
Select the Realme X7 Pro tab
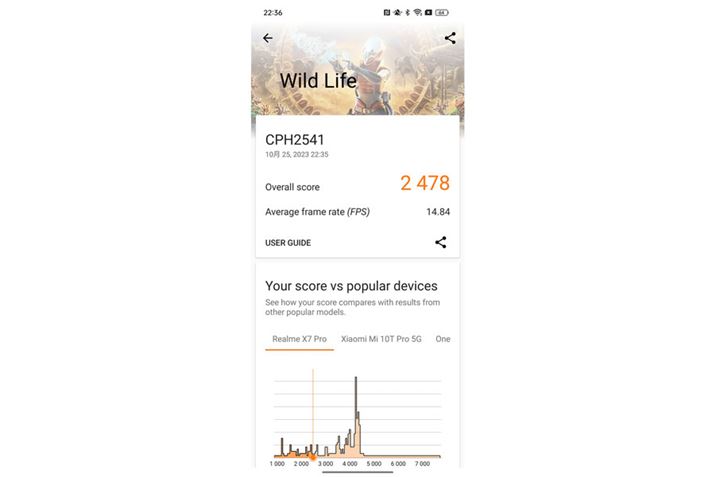(x=299, y=339)
